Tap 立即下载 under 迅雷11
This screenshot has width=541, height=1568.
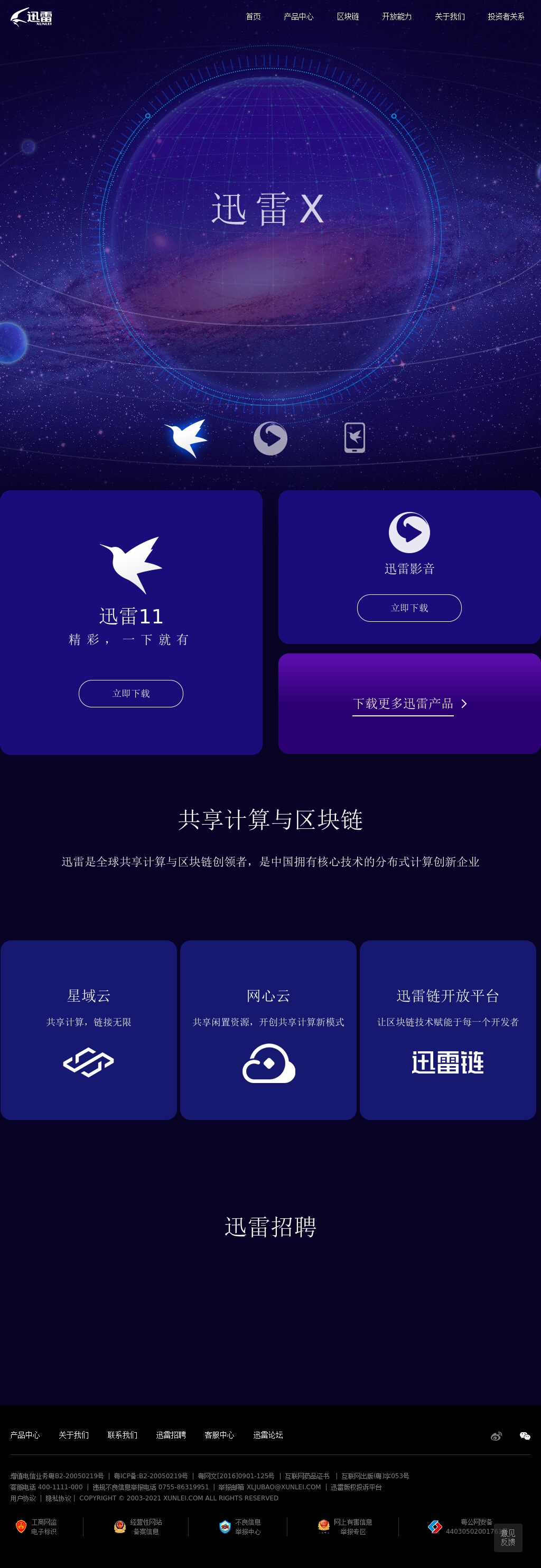tap(131, 693)
